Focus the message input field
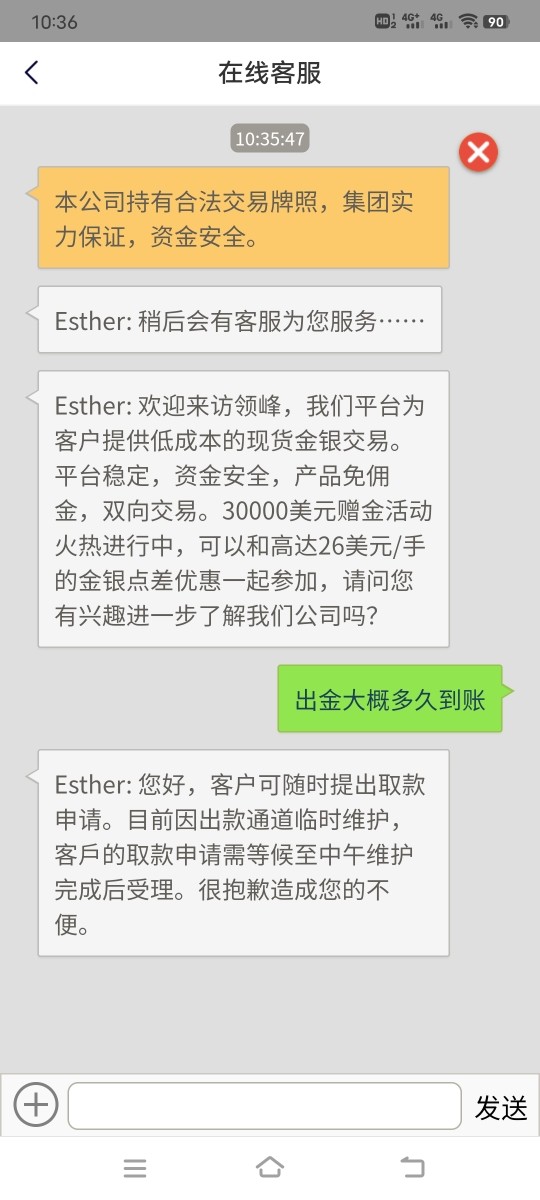 pos(265,1106)
